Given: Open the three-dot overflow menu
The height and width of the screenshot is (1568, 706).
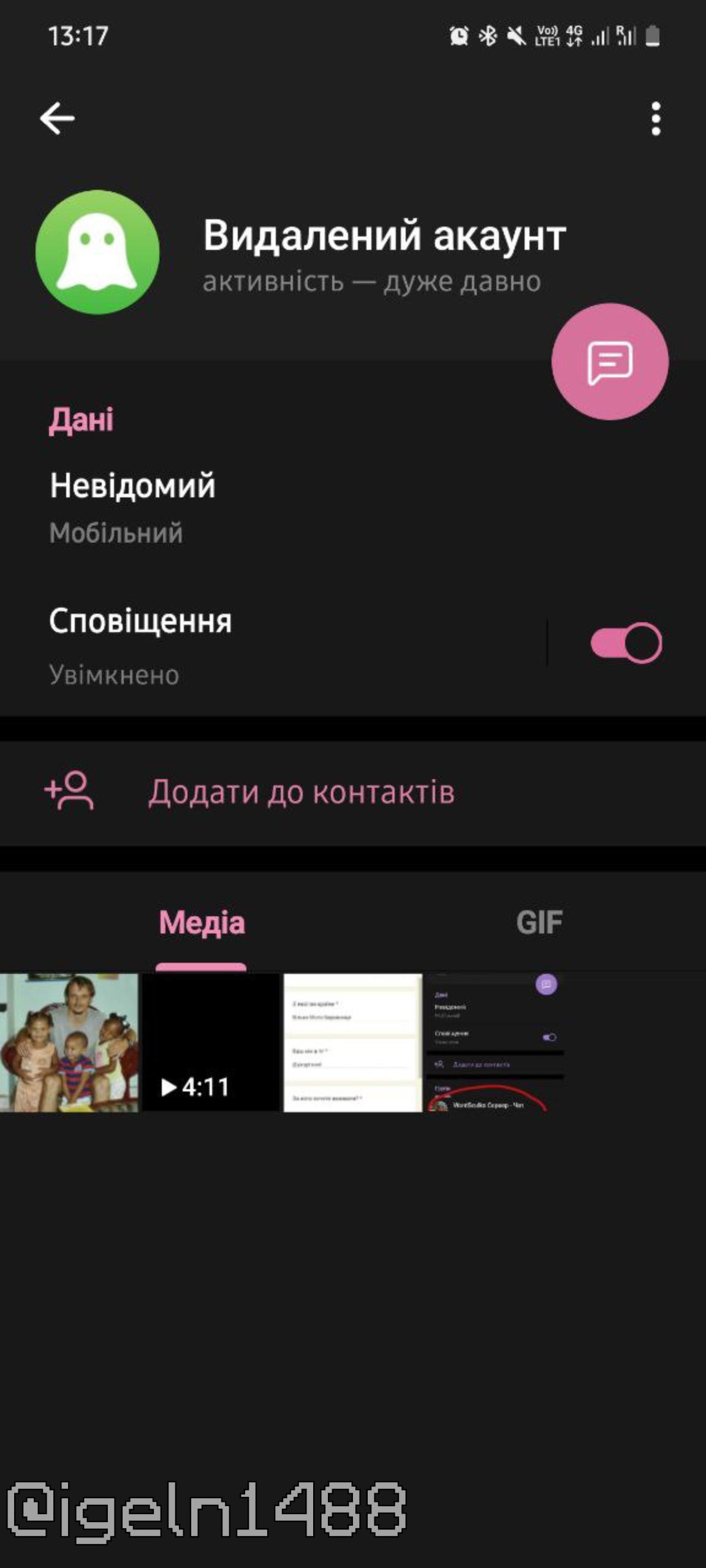Looking at the screenshot, I should tap(656, 118).
